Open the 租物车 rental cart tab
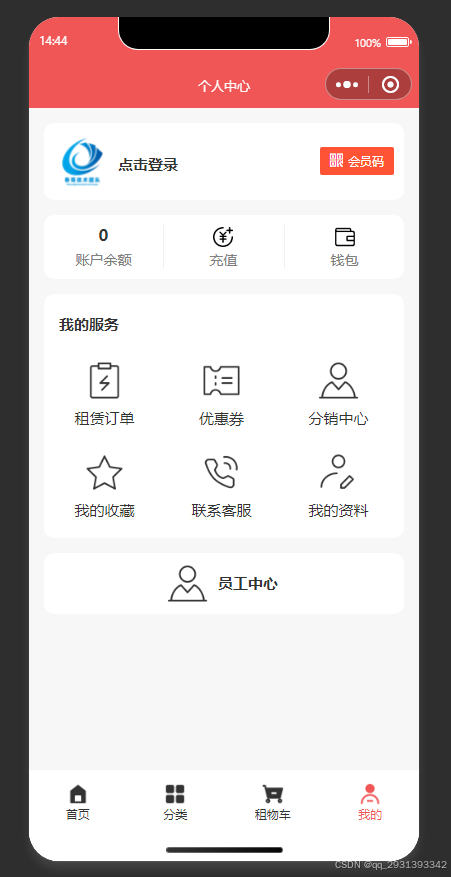The height and width of the screenshot is (877, 451). 273,803
